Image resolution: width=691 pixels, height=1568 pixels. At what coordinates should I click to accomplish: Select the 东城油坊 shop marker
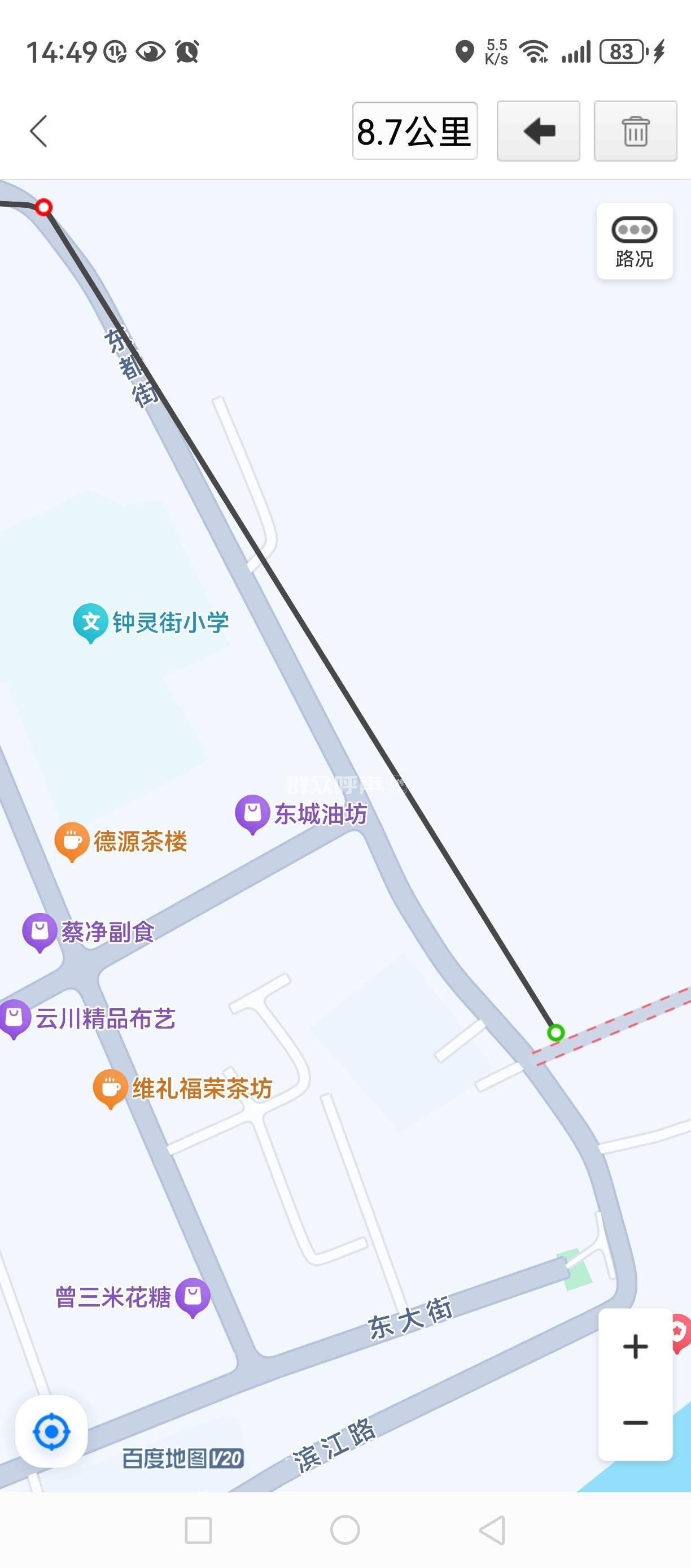(x=252, y=813)
